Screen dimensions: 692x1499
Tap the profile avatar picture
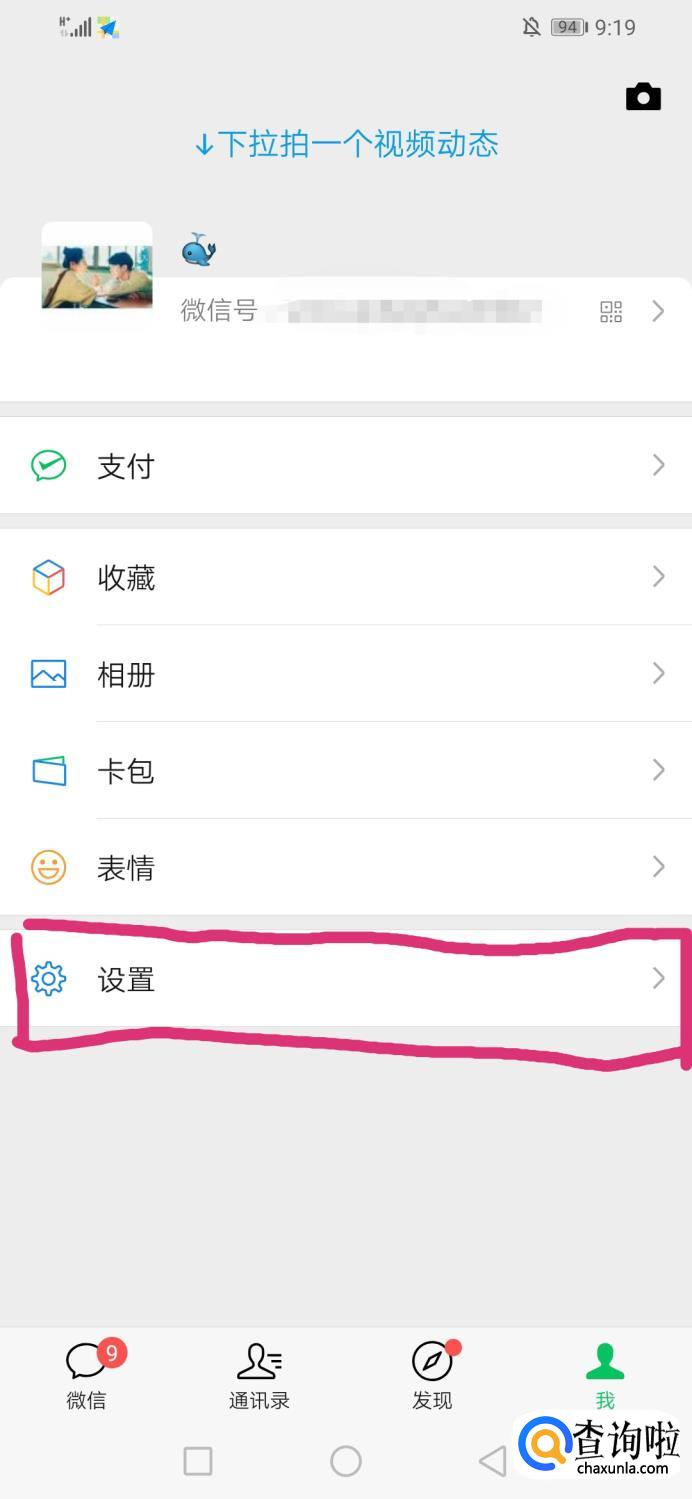pos(97,265)
